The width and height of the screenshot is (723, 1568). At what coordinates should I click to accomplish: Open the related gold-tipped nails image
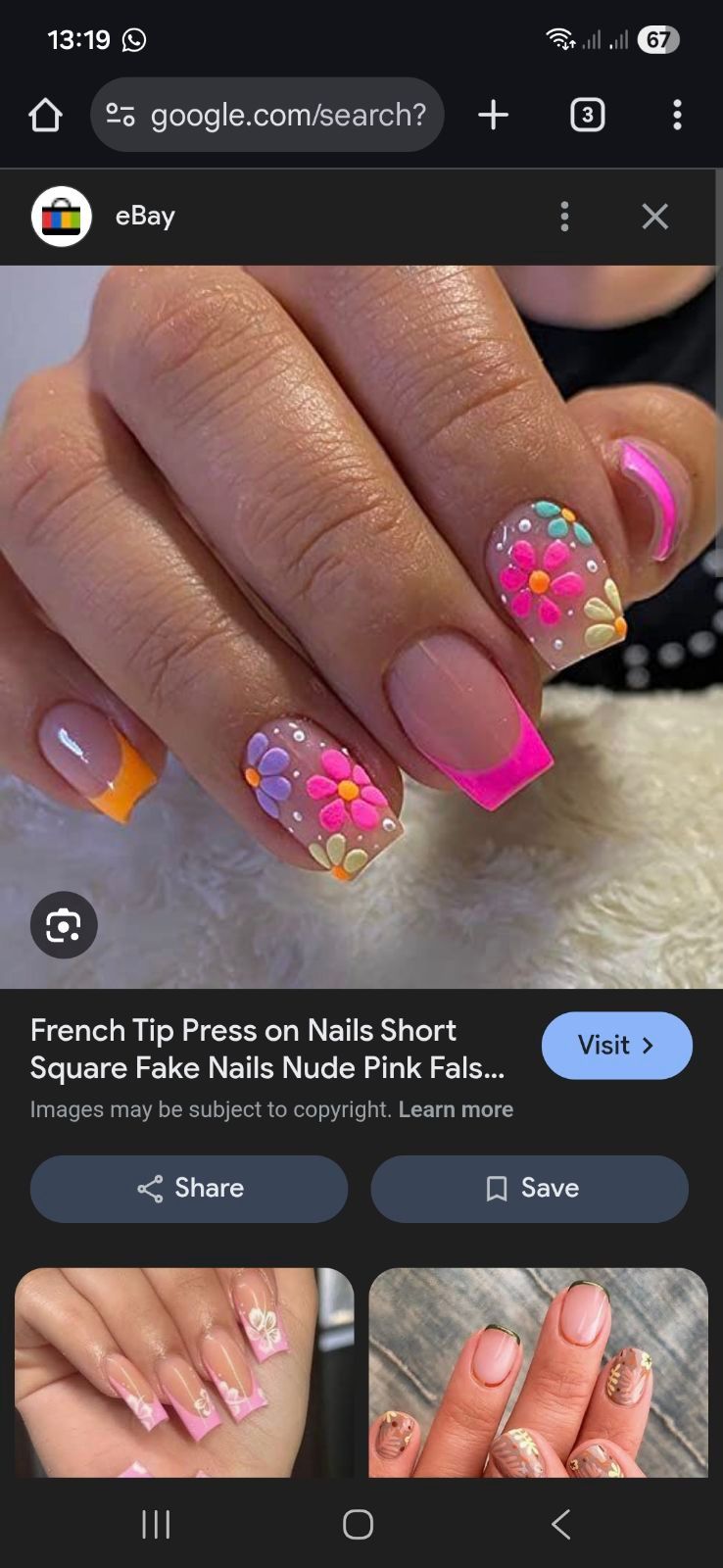538,1372
